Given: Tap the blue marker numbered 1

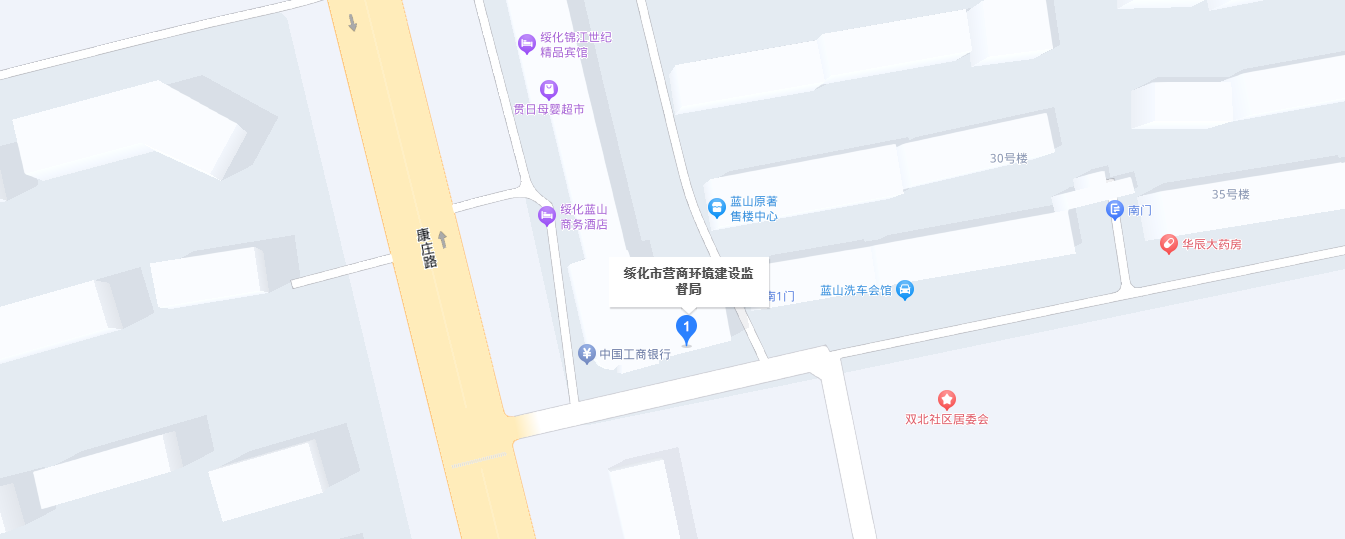Looking at the screenshot, I should (x=686, y=328).
